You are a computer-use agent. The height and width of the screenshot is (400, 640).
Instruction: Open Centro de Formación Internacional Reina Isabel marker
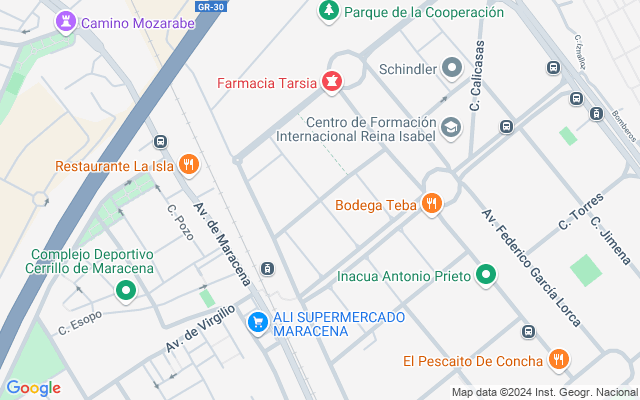[451, 127]
